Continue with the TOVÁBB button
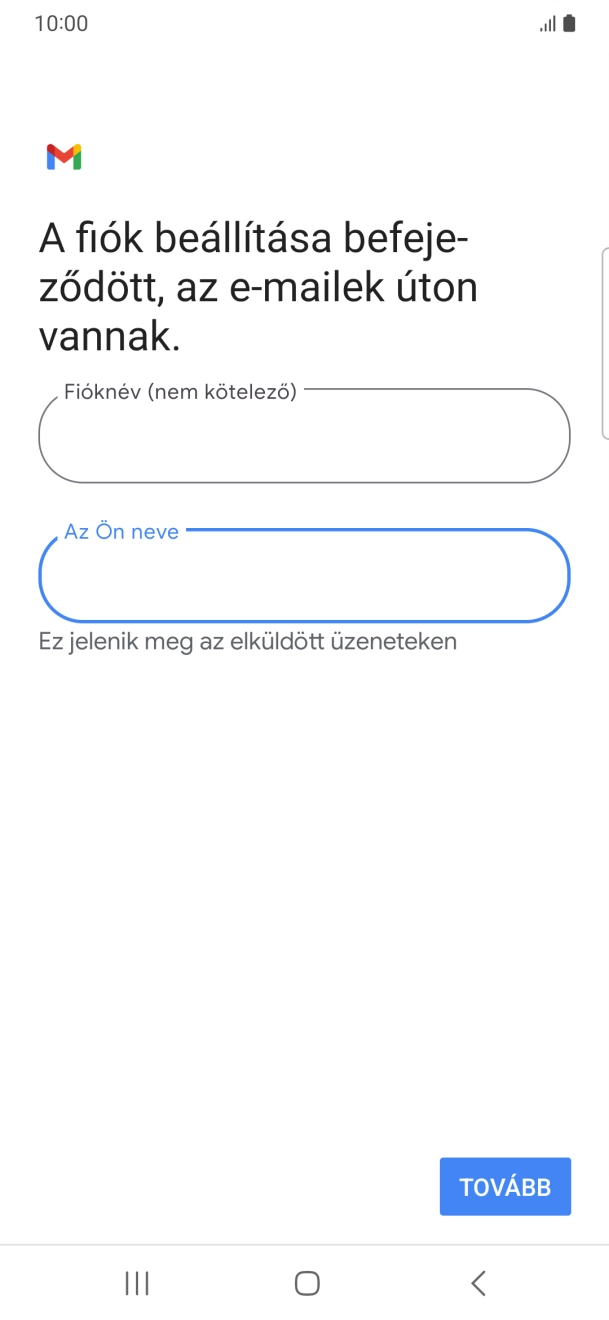 [x=505, y=1187]
